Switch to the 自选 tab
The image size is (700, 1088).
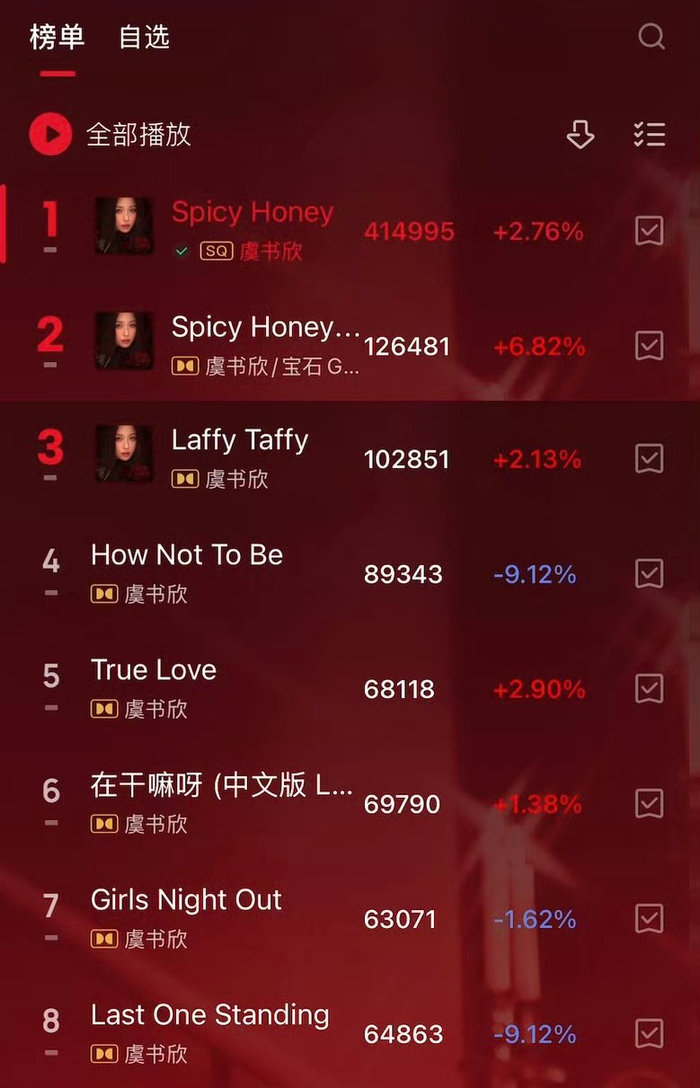[144, 37]
